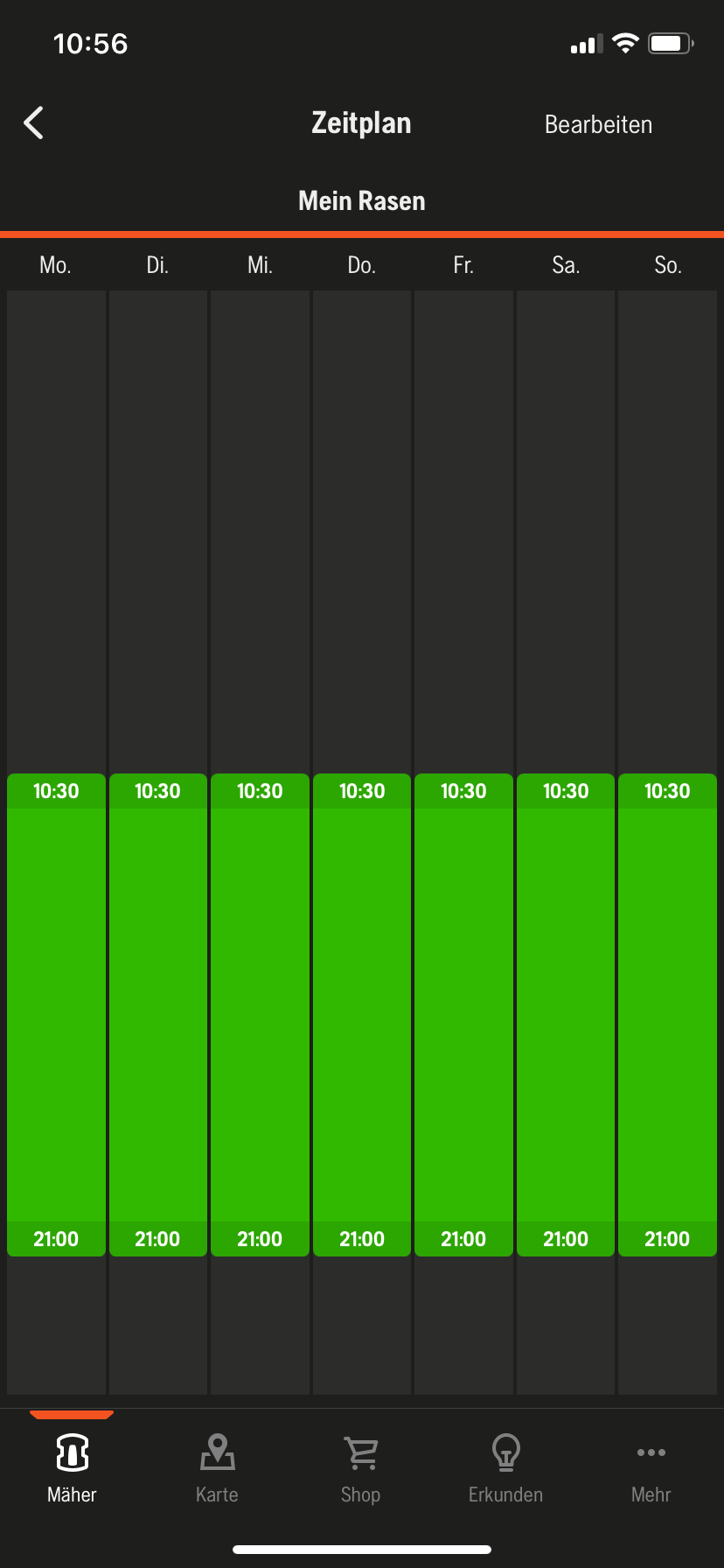
Task: Open Tuesday's green schedule block
Action: click(x=158, y=1015)
